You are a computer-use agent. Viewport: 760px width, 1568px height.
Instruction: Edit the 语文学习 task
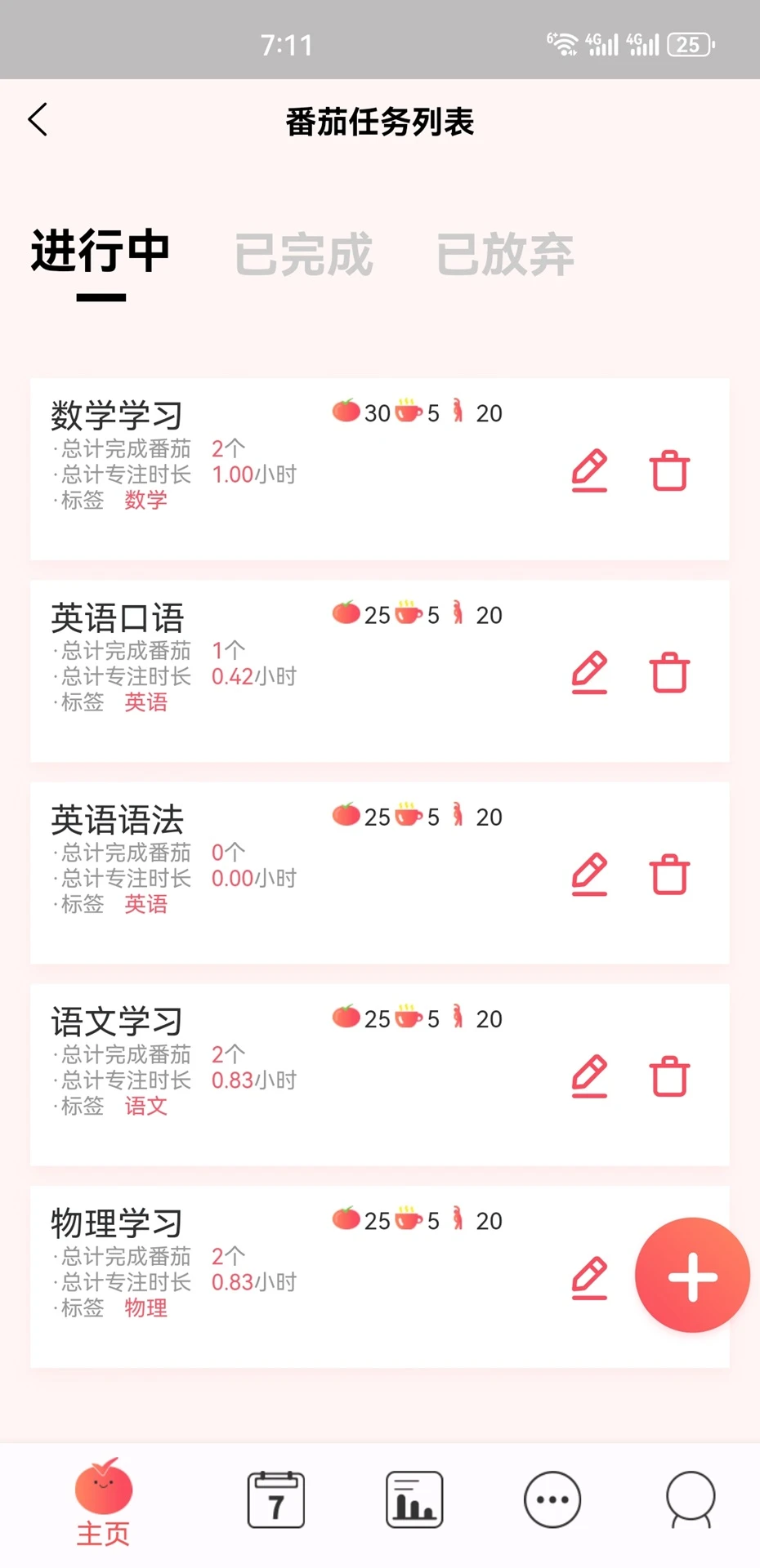[589, 1076]
